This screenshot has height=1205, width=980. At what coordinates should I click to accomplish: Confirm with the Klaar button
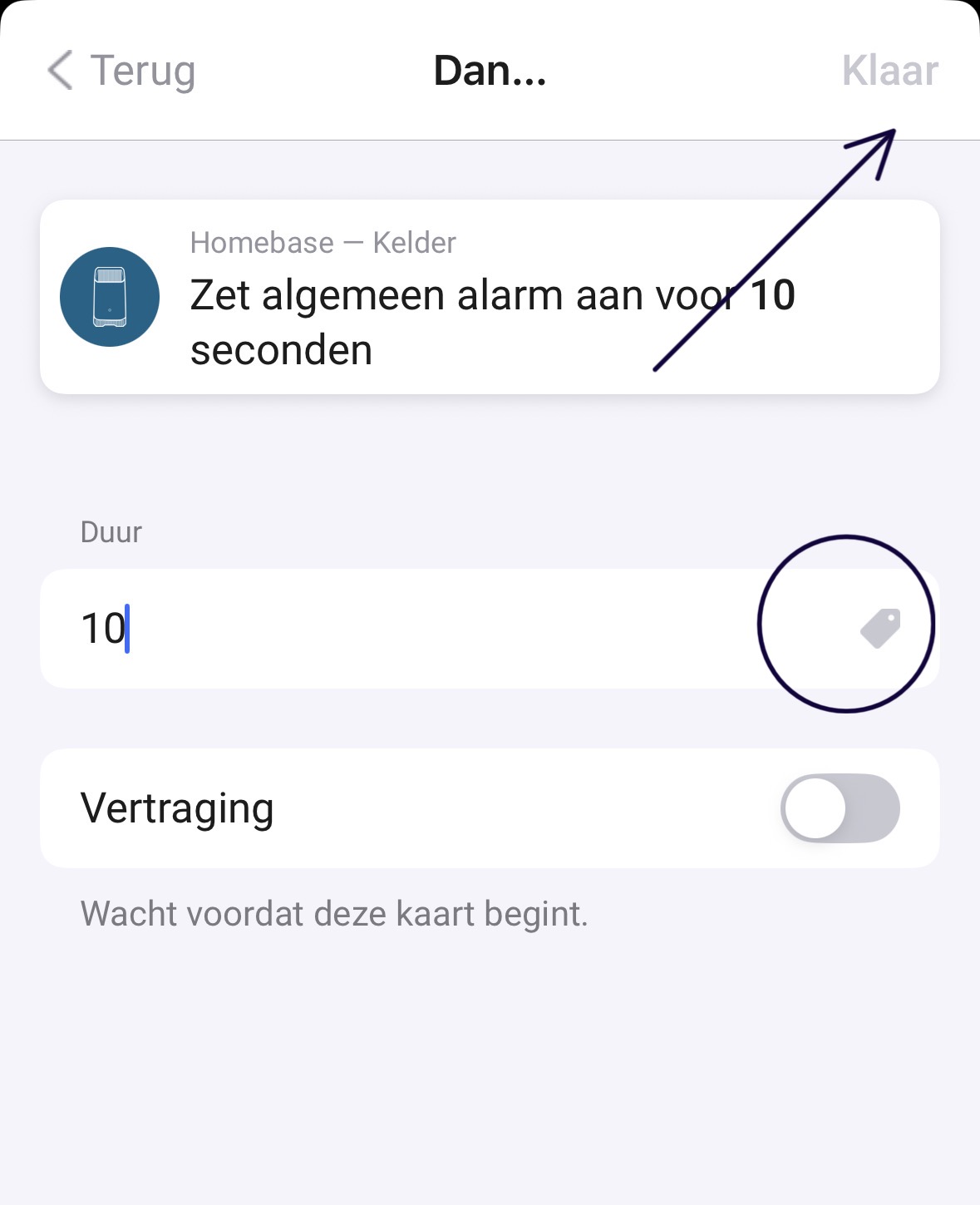tap(889, 71)
